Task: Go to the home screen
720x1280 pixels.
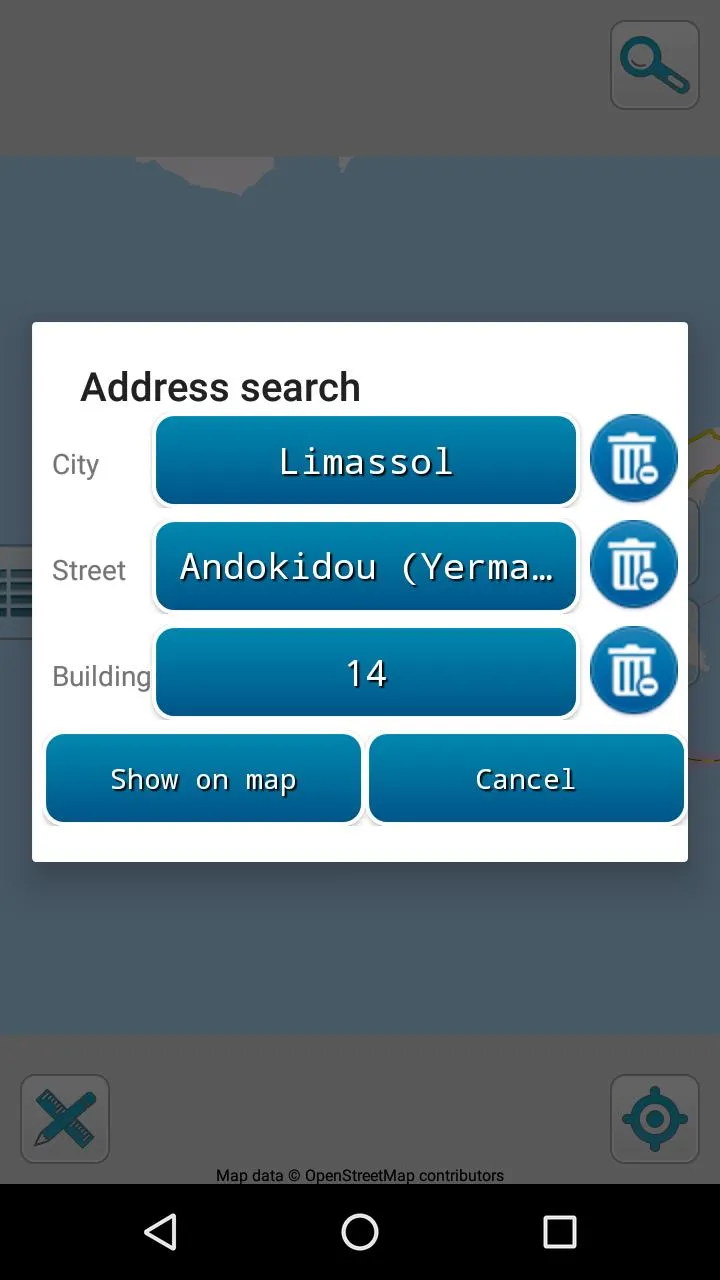Action: (x=360, y=1232)
